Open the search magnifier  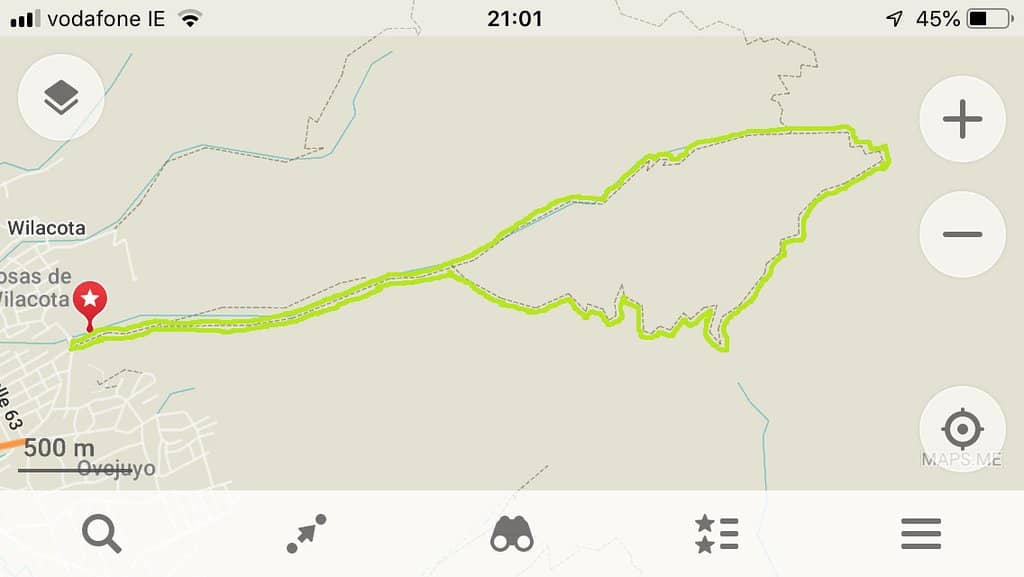pos(102,534)
